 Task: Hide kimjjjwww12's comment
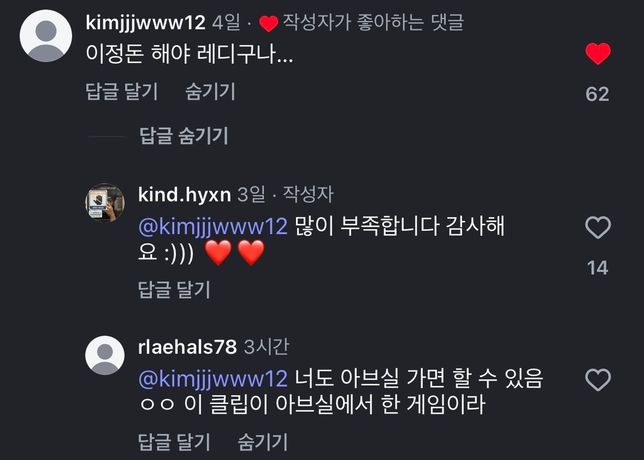coord(210,92)
